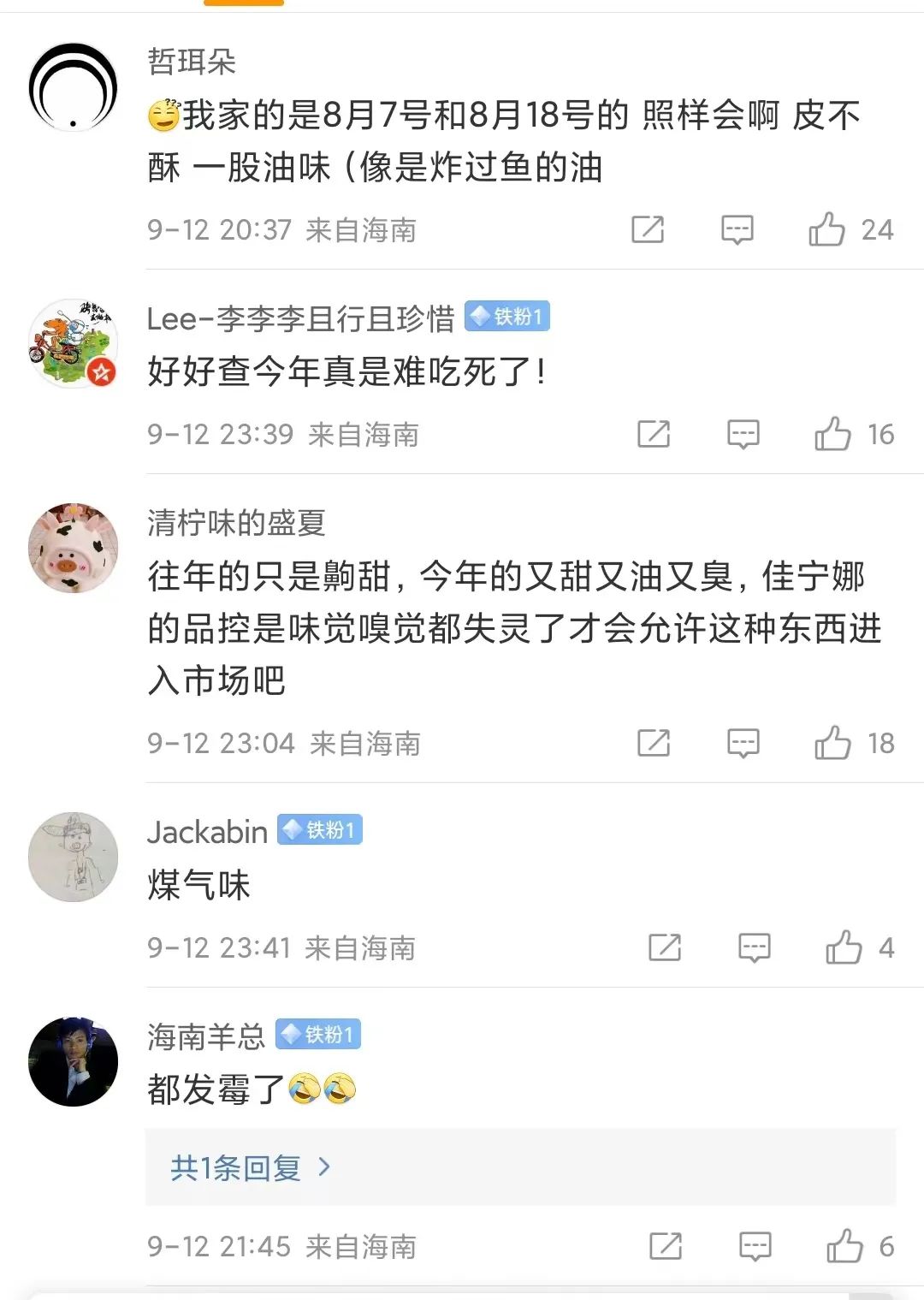The width and height of the screenshot is (924, 1300).
Task: Open 哲珥朵's profile avatar
Action: (73, 87)
